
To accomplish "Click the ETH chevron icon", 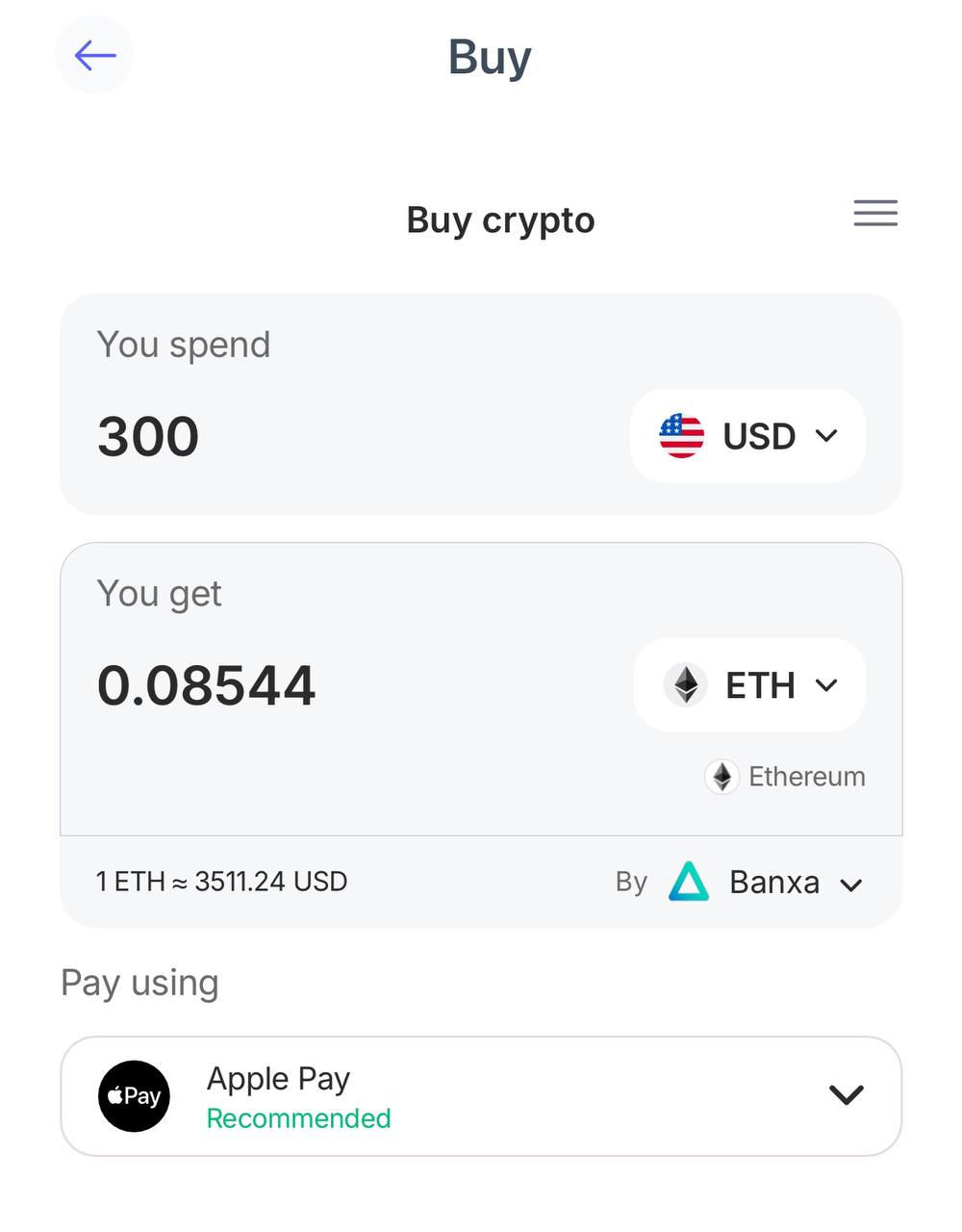I will coord(827,685).
